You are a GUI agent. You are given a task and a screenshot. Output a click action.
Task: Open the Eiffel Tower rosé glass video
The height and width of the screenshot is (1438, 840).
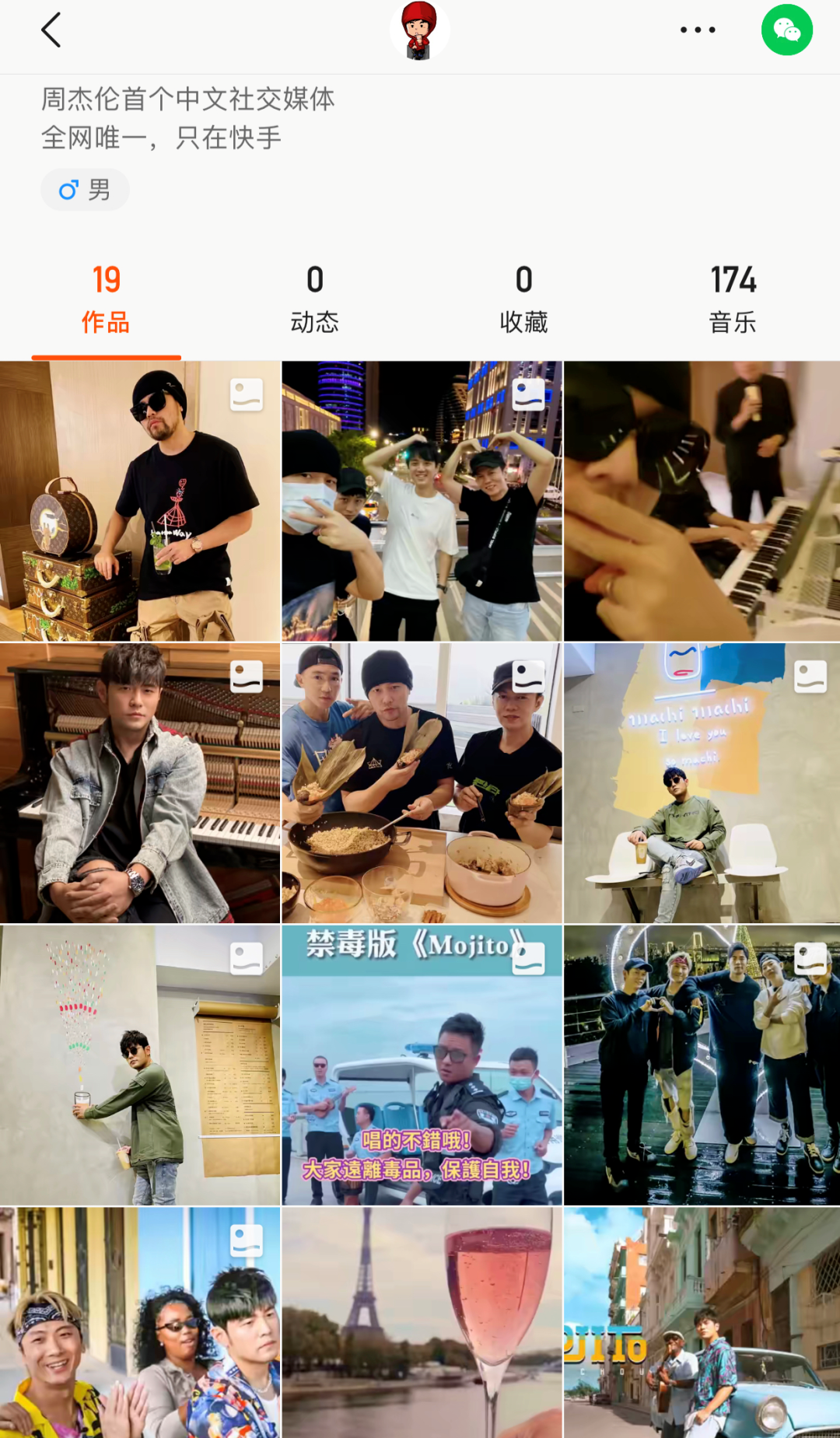pos(422,1322)
